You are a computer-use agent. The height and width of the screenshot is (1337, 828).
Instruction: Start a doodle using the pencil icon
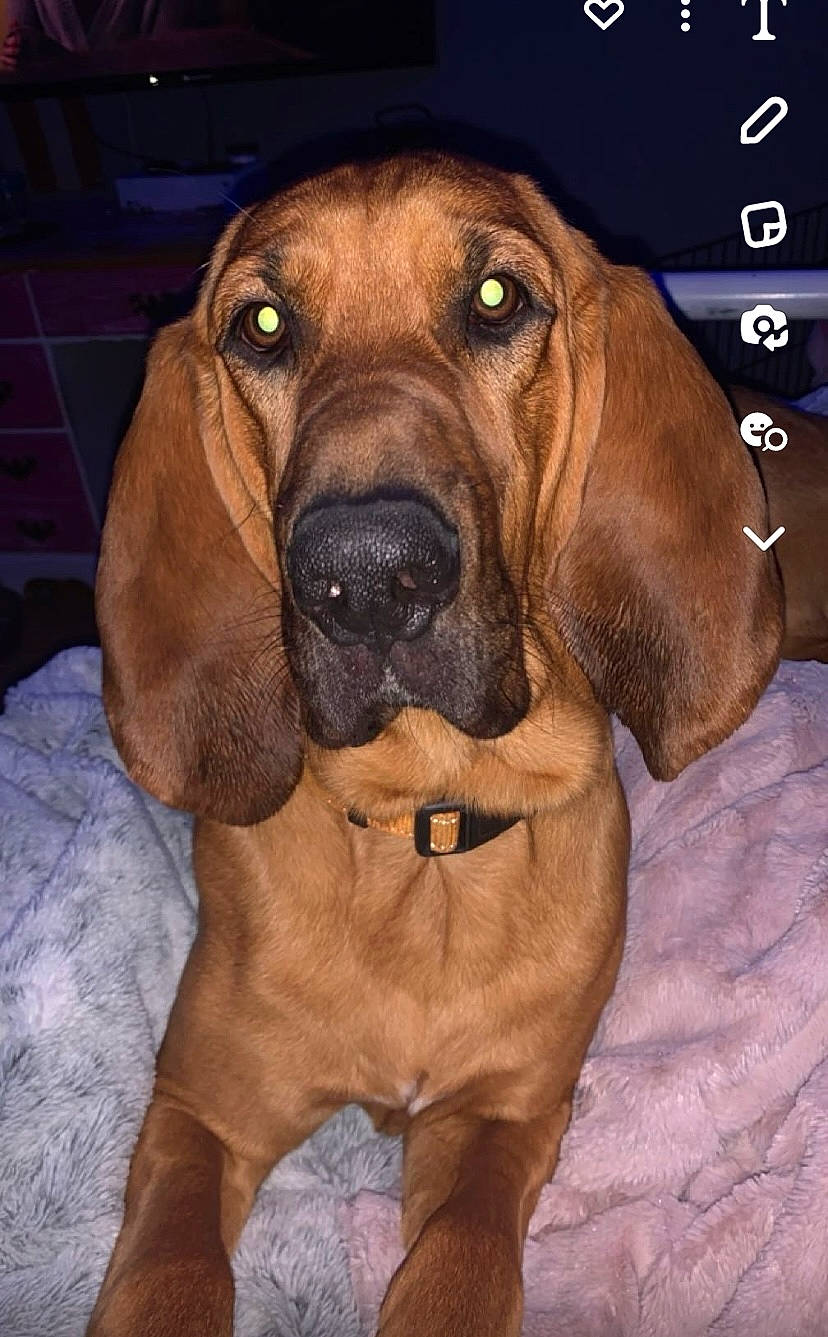pos(763,121)
